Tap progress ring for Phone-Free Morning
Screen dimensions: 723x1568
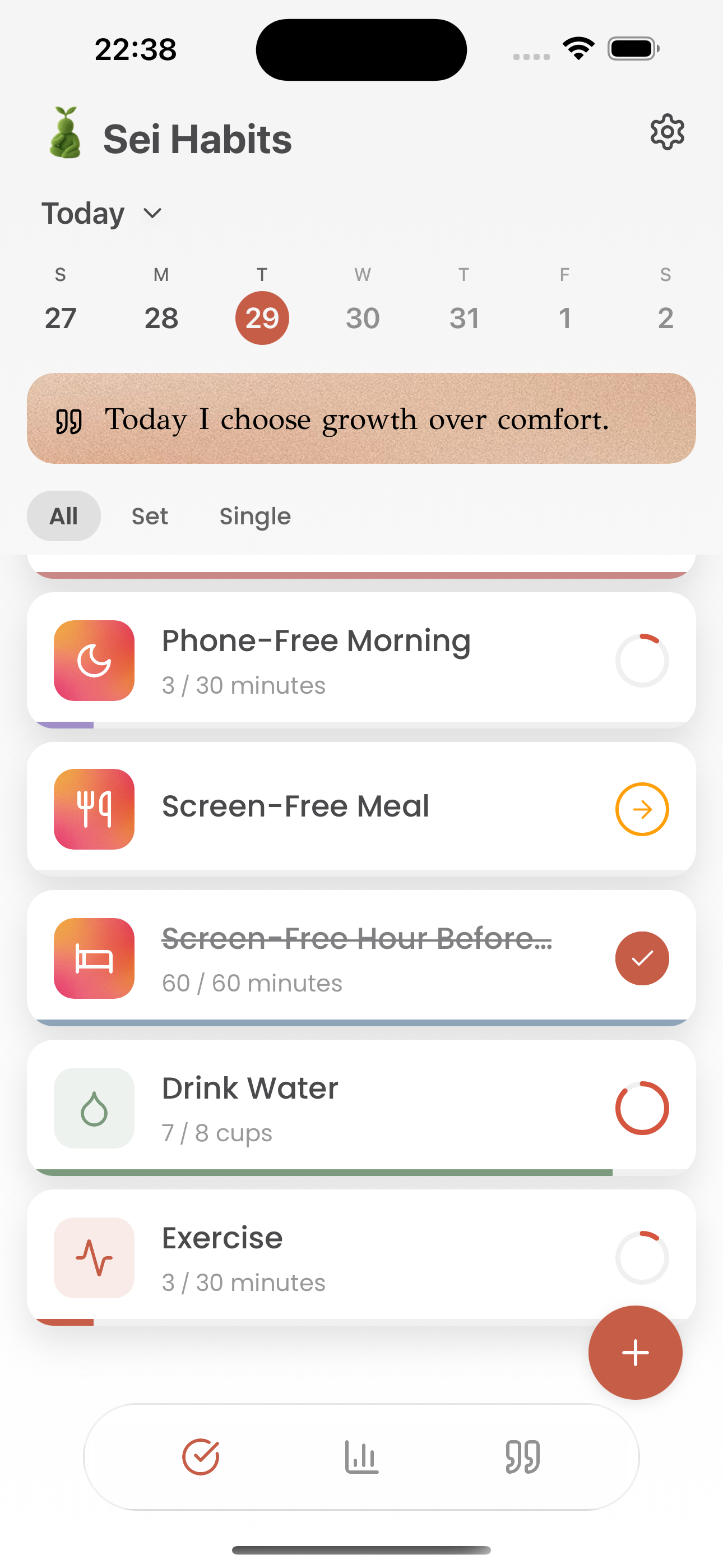pyautogui.click(x=642, y=661)
